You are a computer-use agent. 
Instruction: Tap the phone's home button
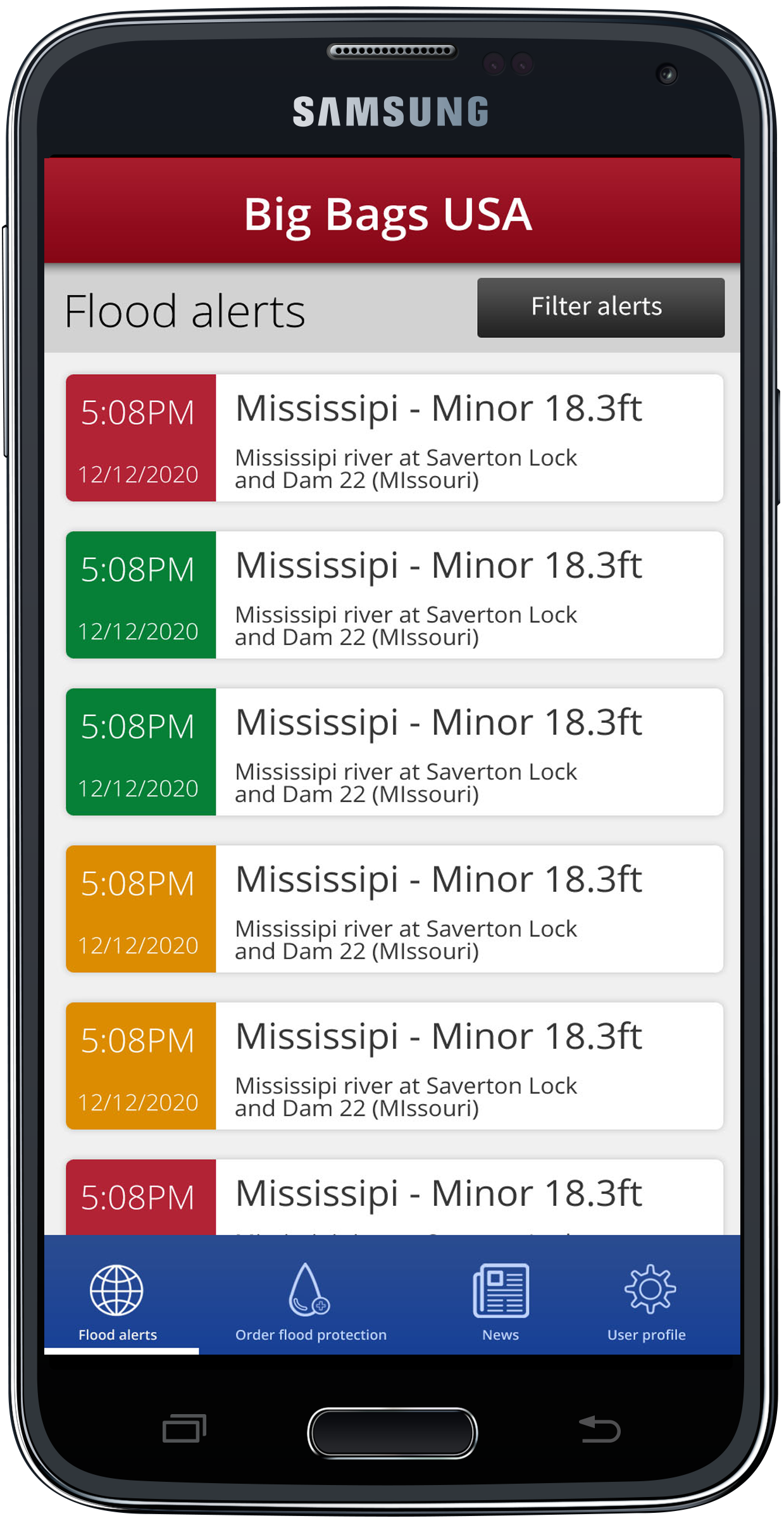(x=392, y=1432)
